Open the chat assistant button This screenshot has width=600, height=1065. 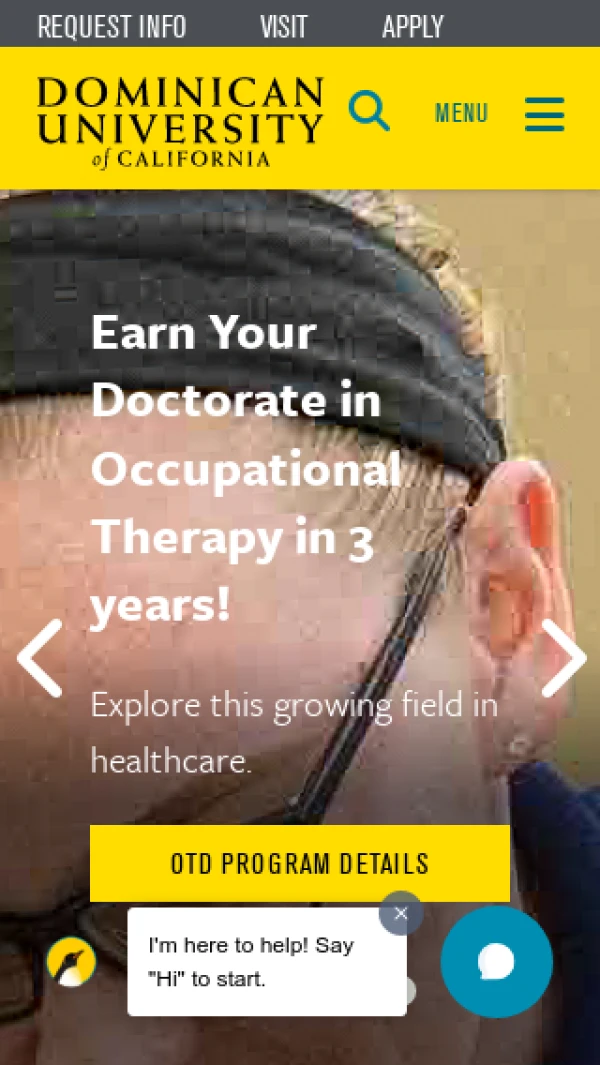pyautogui.click(x=496, y=961)
